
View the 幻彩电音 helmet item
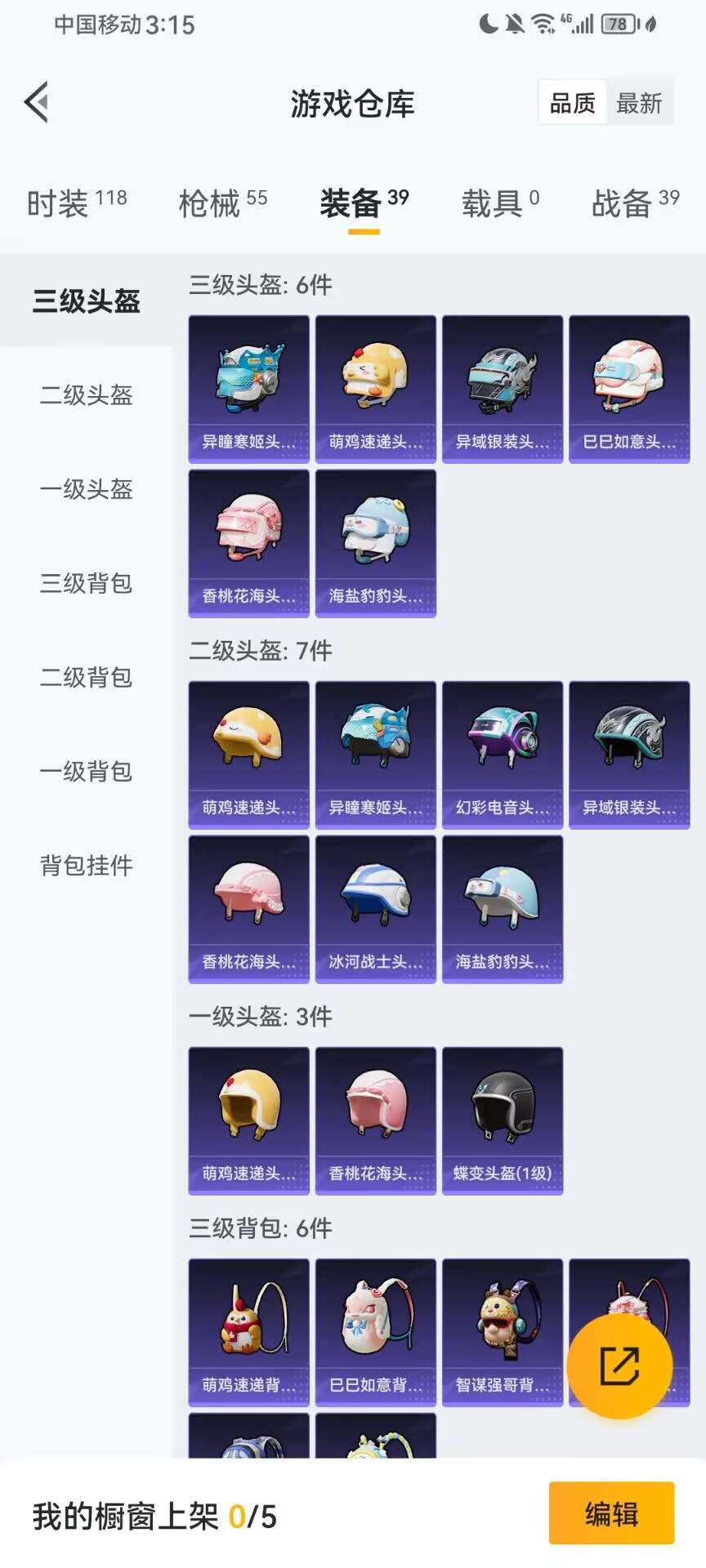click(503, 755)
